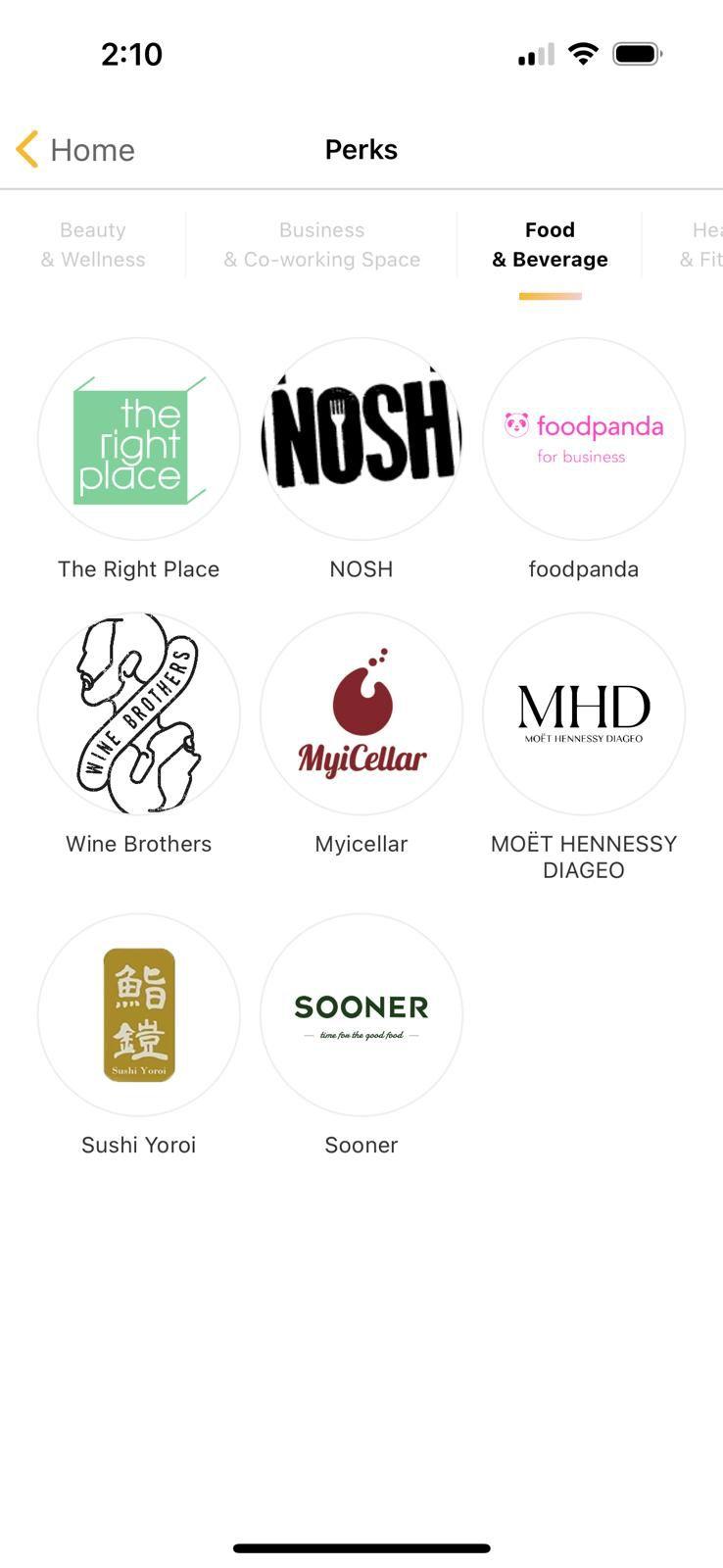The width and height of the screenshot is (723, 1568).
Task: Open the Sushi Yoroi perk
Action: click(139, 1014)
